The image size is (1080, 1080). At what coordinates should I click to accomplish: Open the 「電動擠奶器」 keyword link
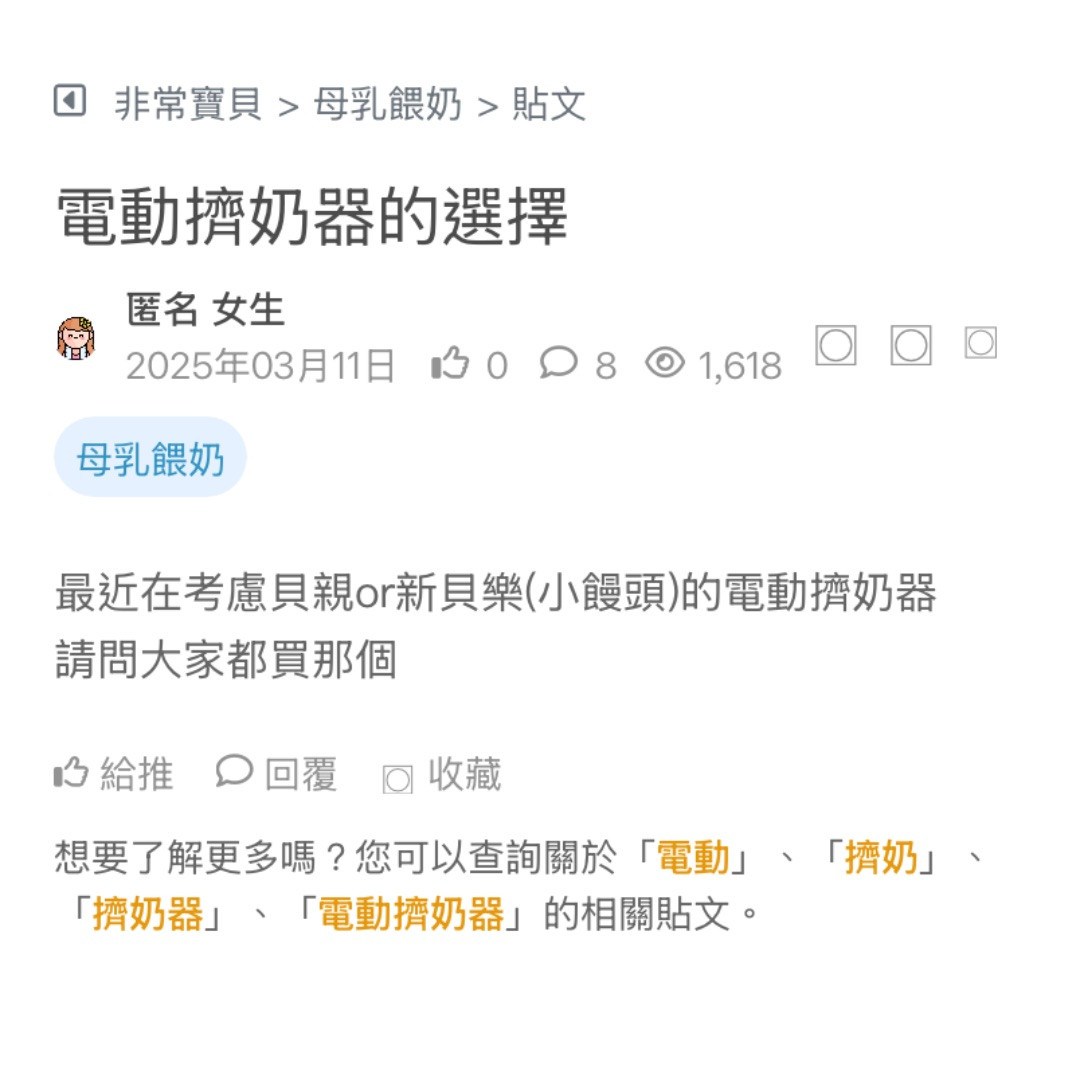410,915
